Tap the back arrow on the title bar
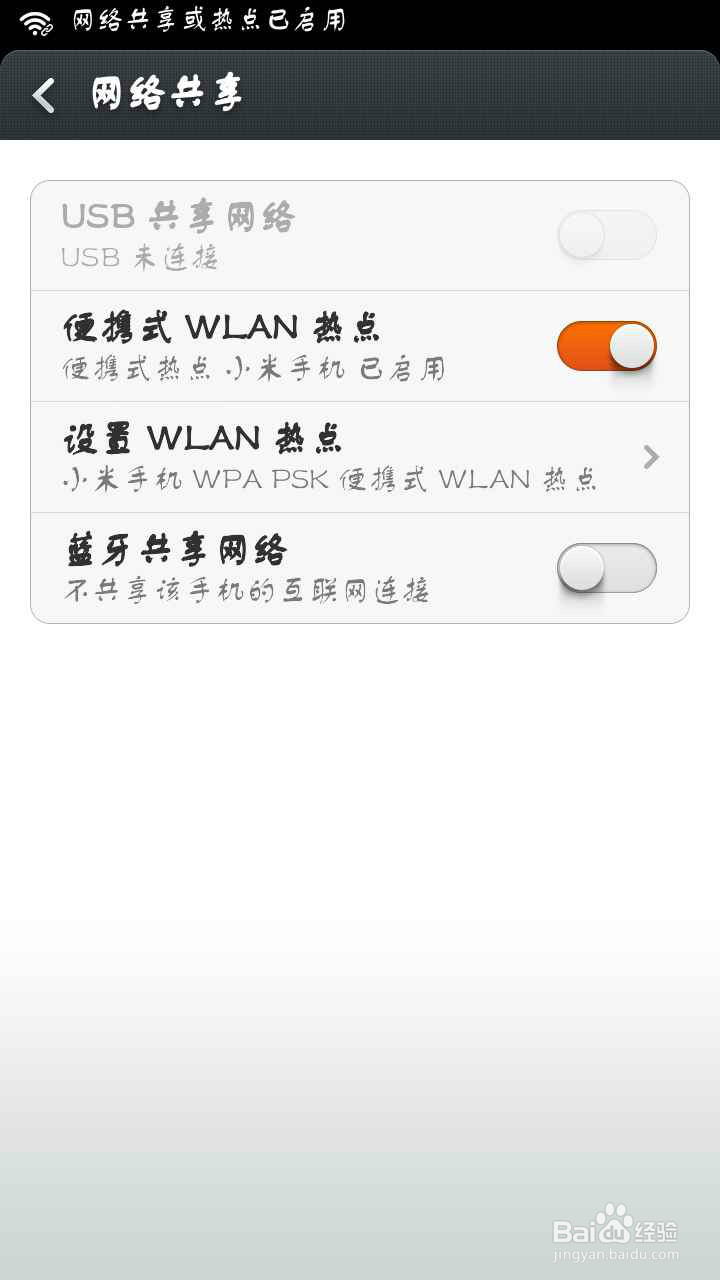Screen dimensions: 720x1280 click(x=42, y=94)
